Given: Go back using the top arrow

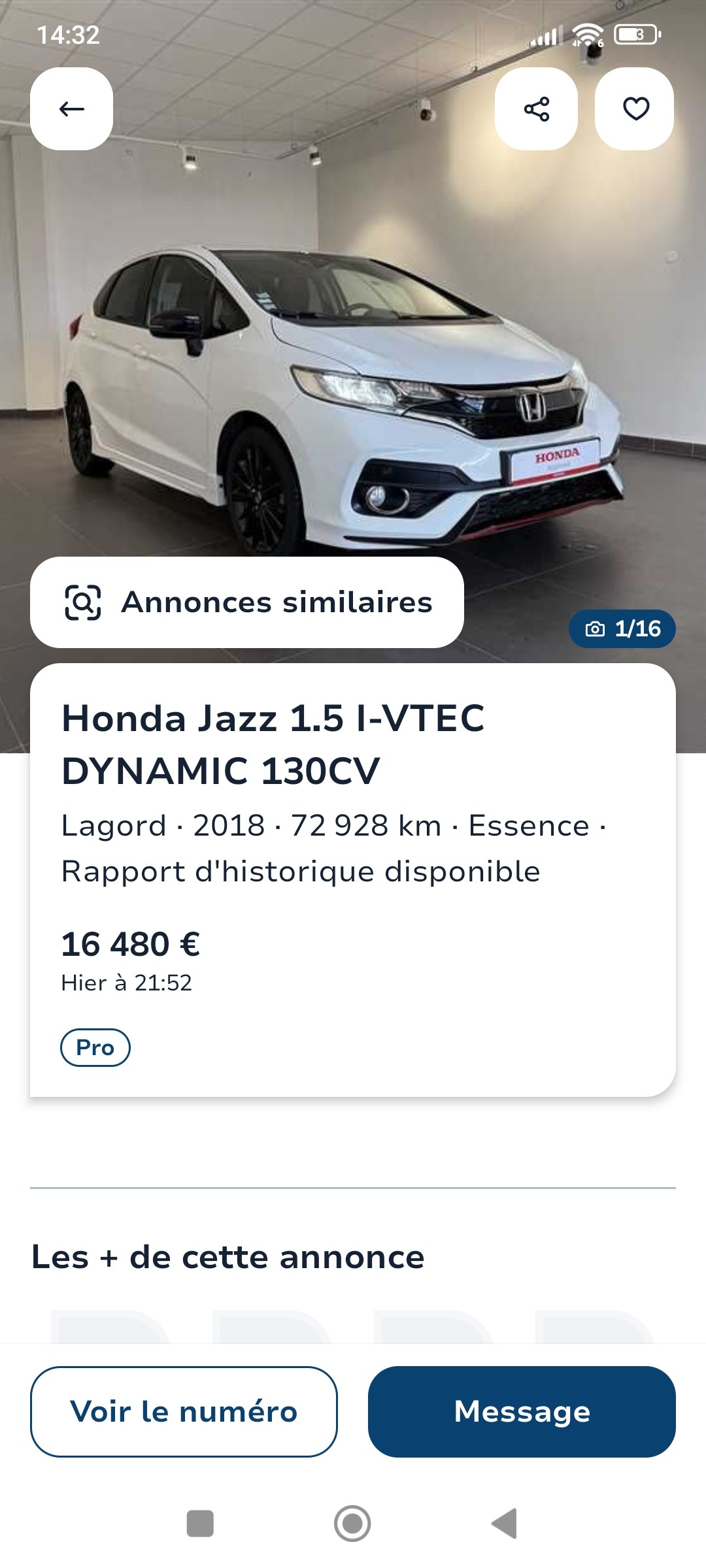Looking at the screenshot, I should point(71,109).
